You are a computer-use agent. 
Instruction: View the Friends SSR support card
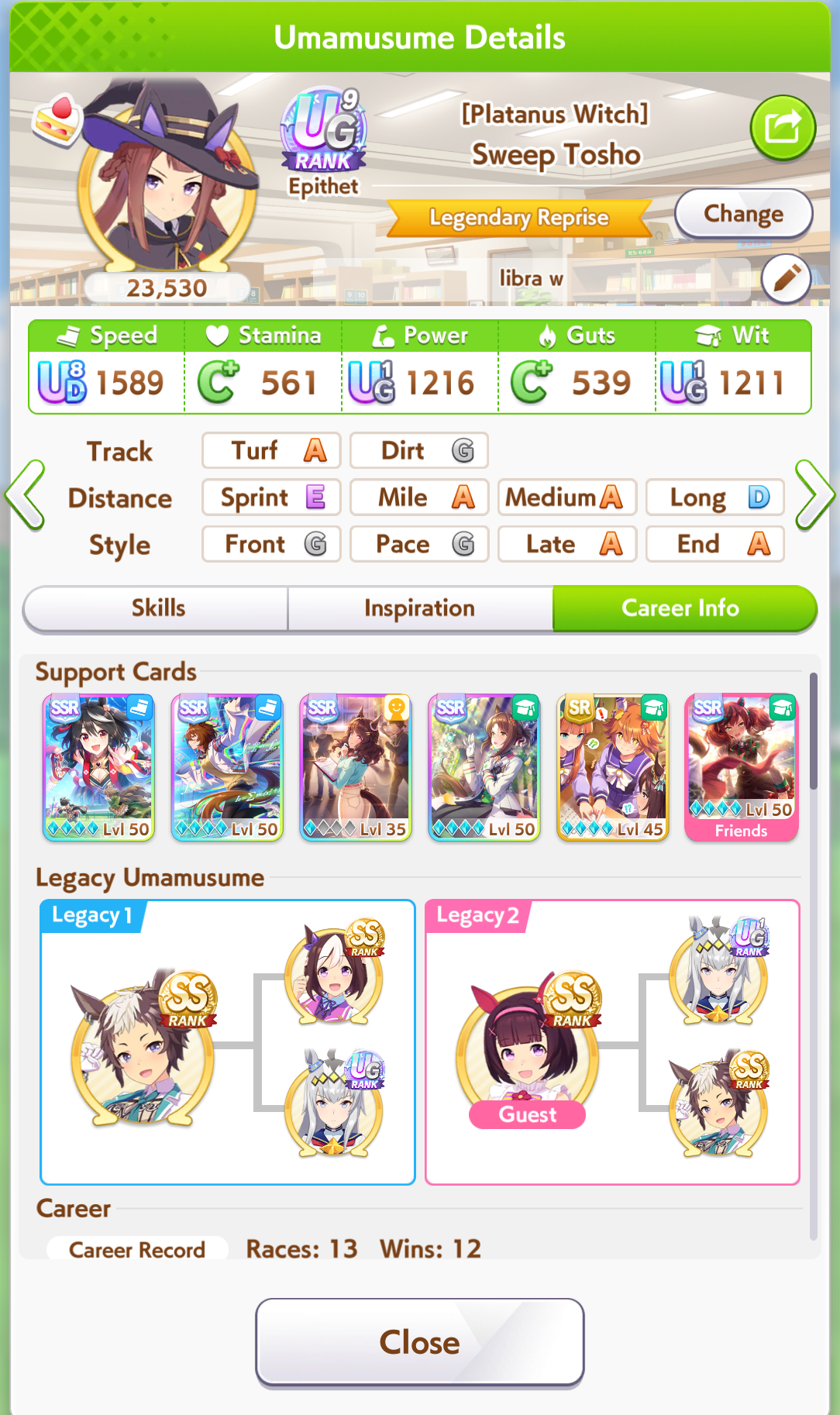point(742,767)
